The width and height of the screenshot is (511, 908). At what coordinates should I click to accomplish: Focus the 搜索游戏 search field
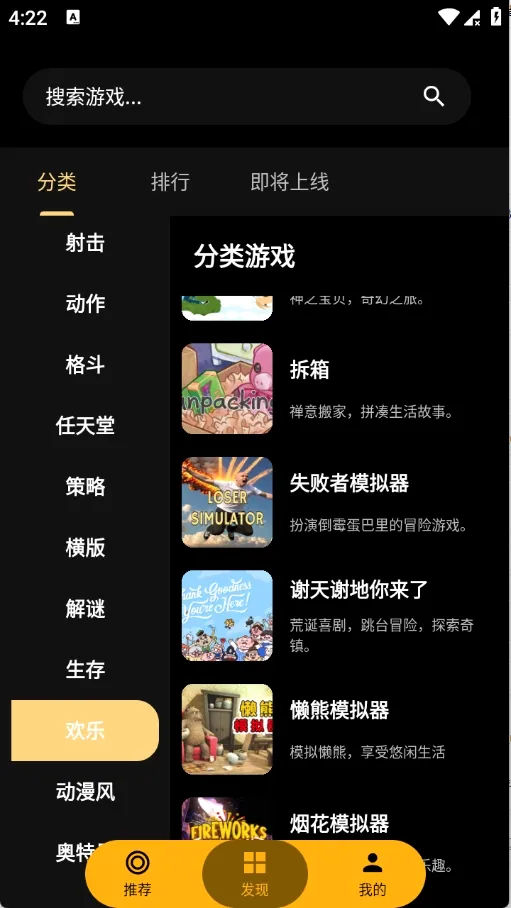coord(247,97)
